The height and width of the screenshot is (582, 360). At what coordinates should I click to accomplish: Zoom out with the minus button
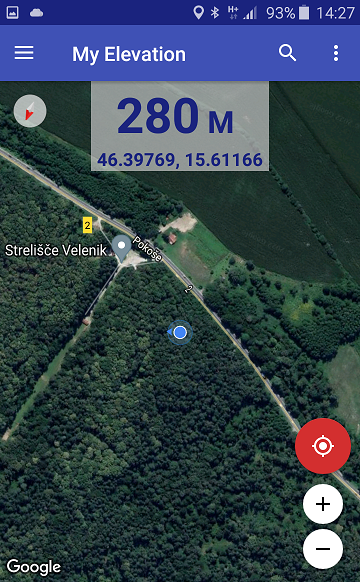(x=323, y=549)
